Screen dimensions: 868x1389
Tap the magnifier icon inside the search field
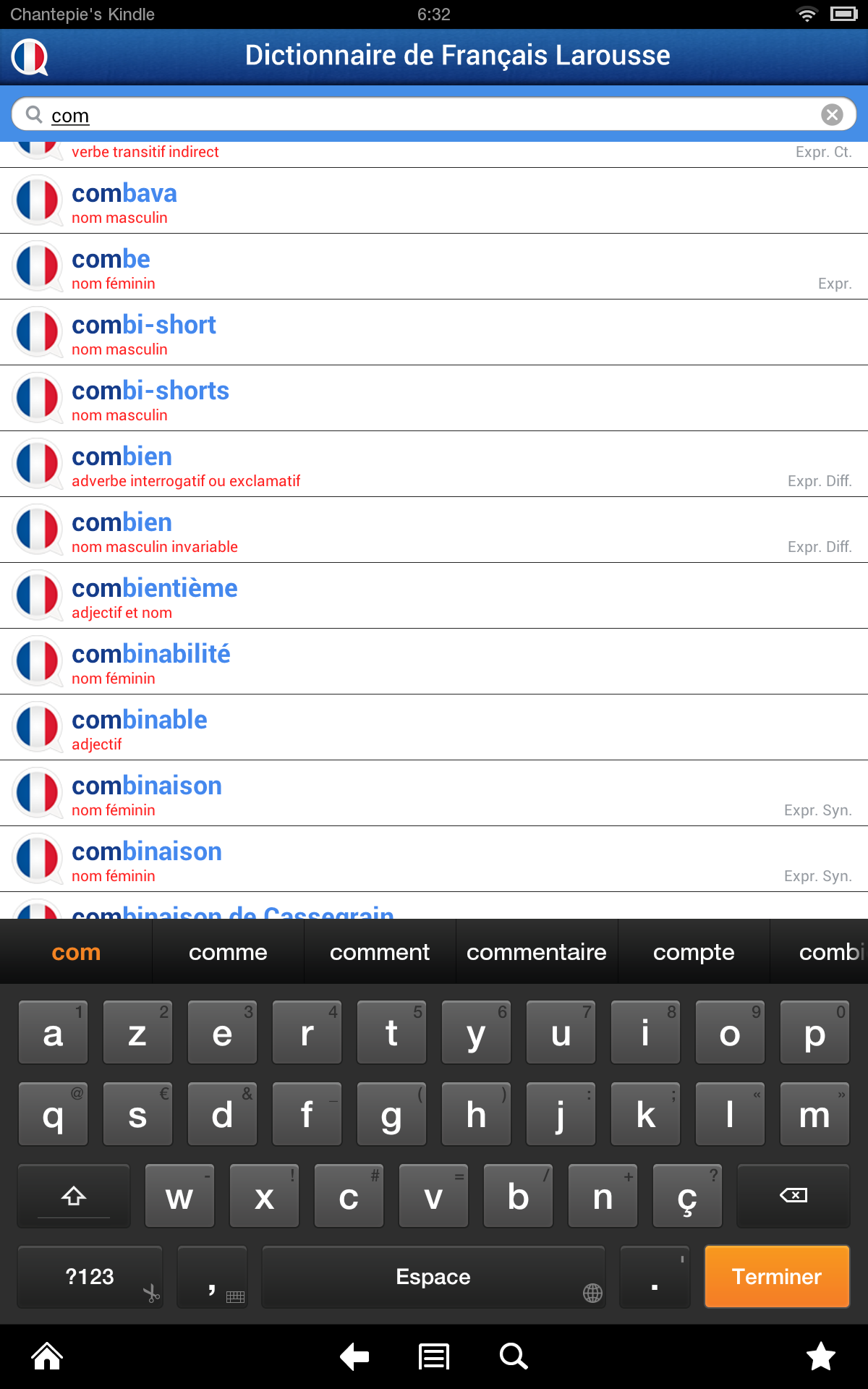point(33,114)
